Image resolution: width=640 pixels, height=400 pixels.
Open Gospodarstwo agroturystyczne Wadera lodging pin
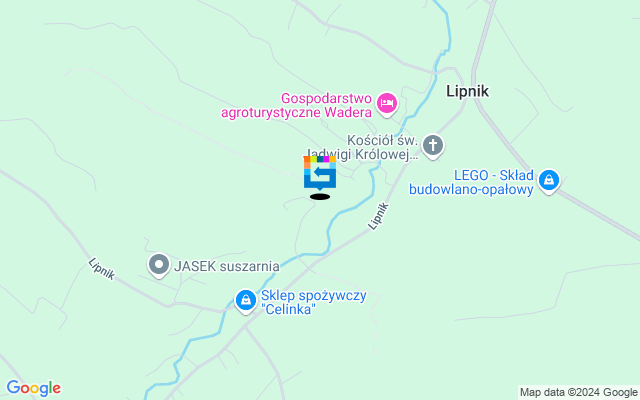point(387,103)
